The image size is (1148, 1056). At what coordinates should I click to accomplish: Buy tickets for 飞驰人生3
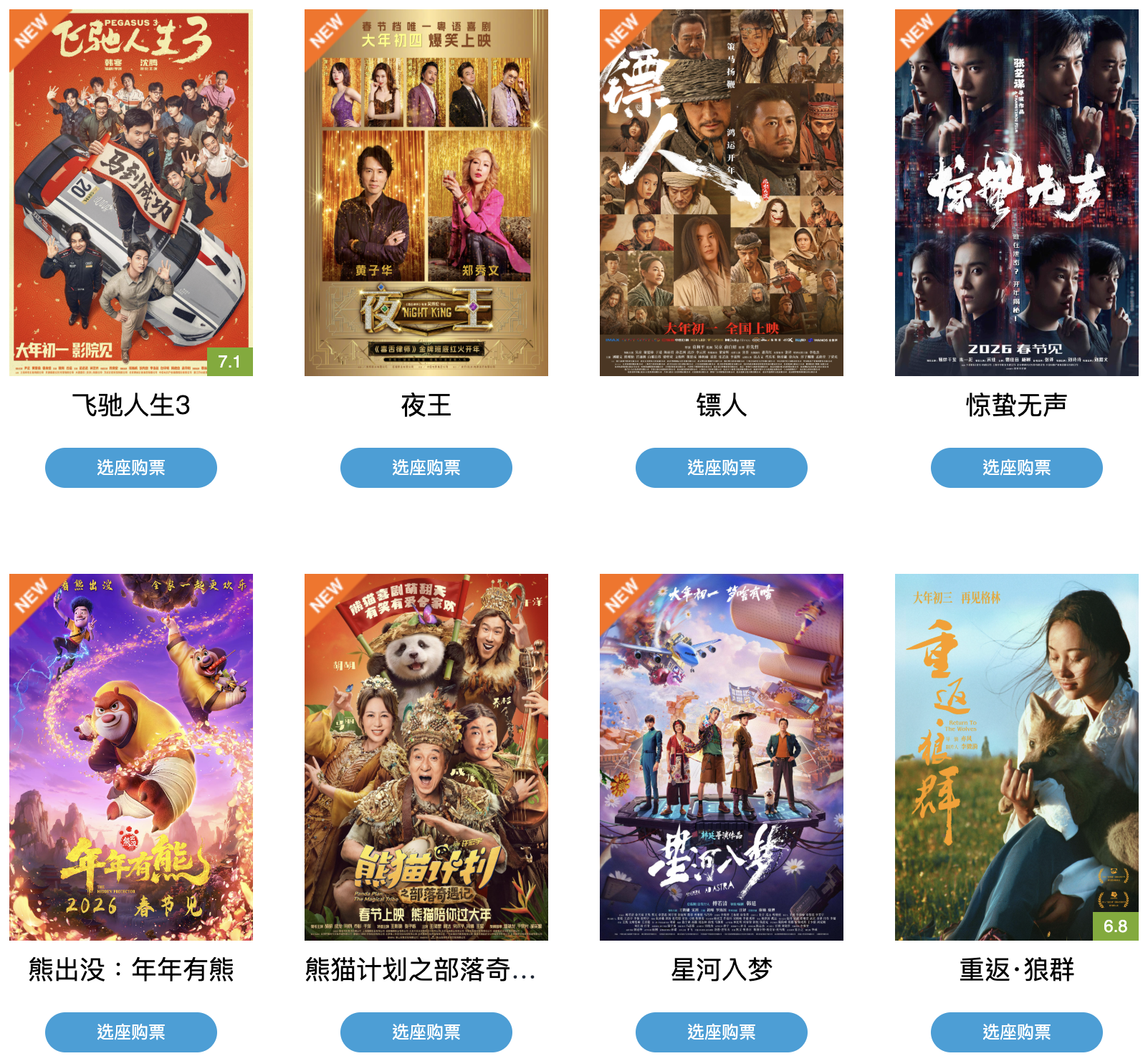(x=131, y=468)
